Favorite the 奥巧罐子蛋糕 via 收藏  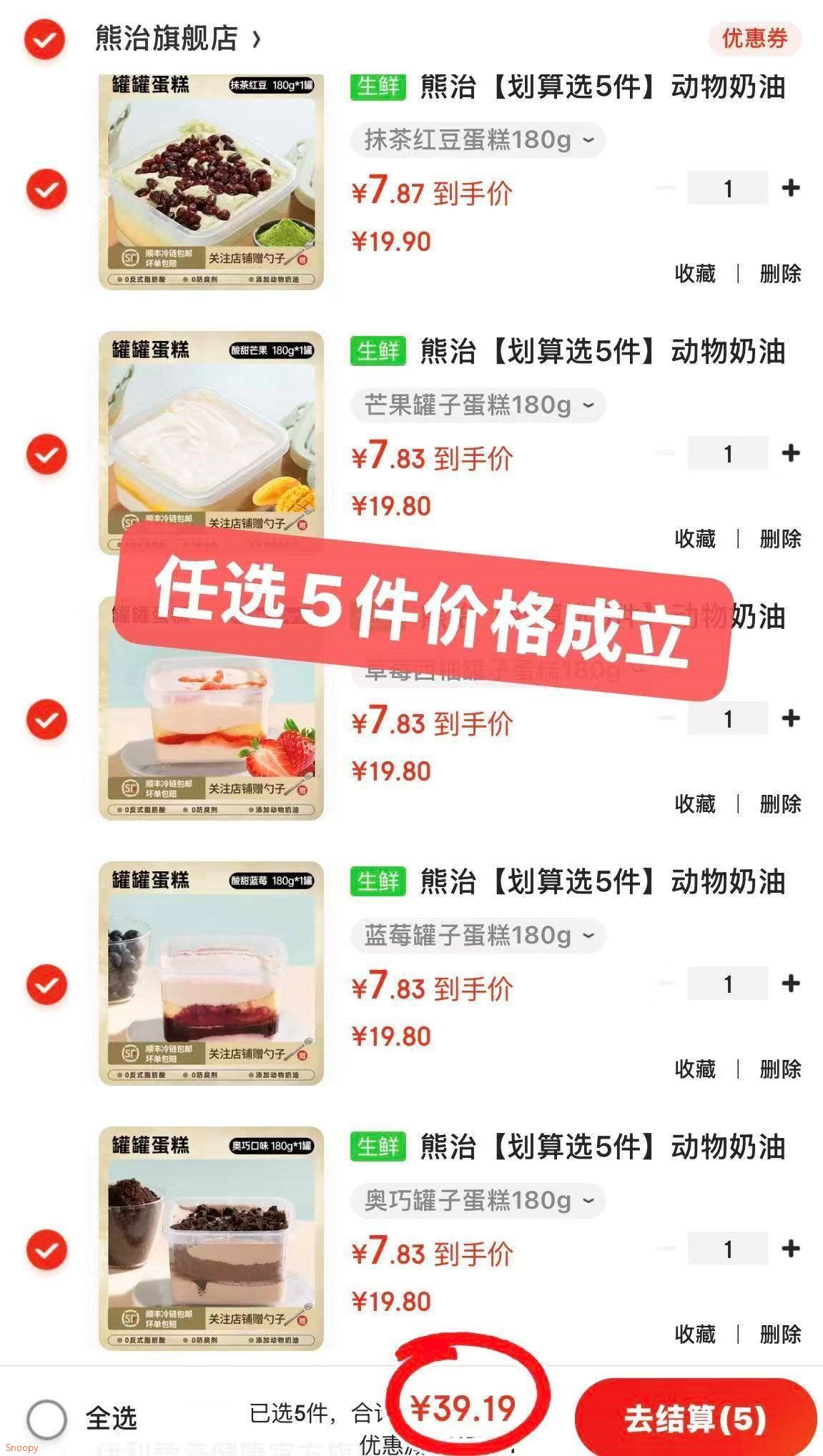pos(695,1334)
